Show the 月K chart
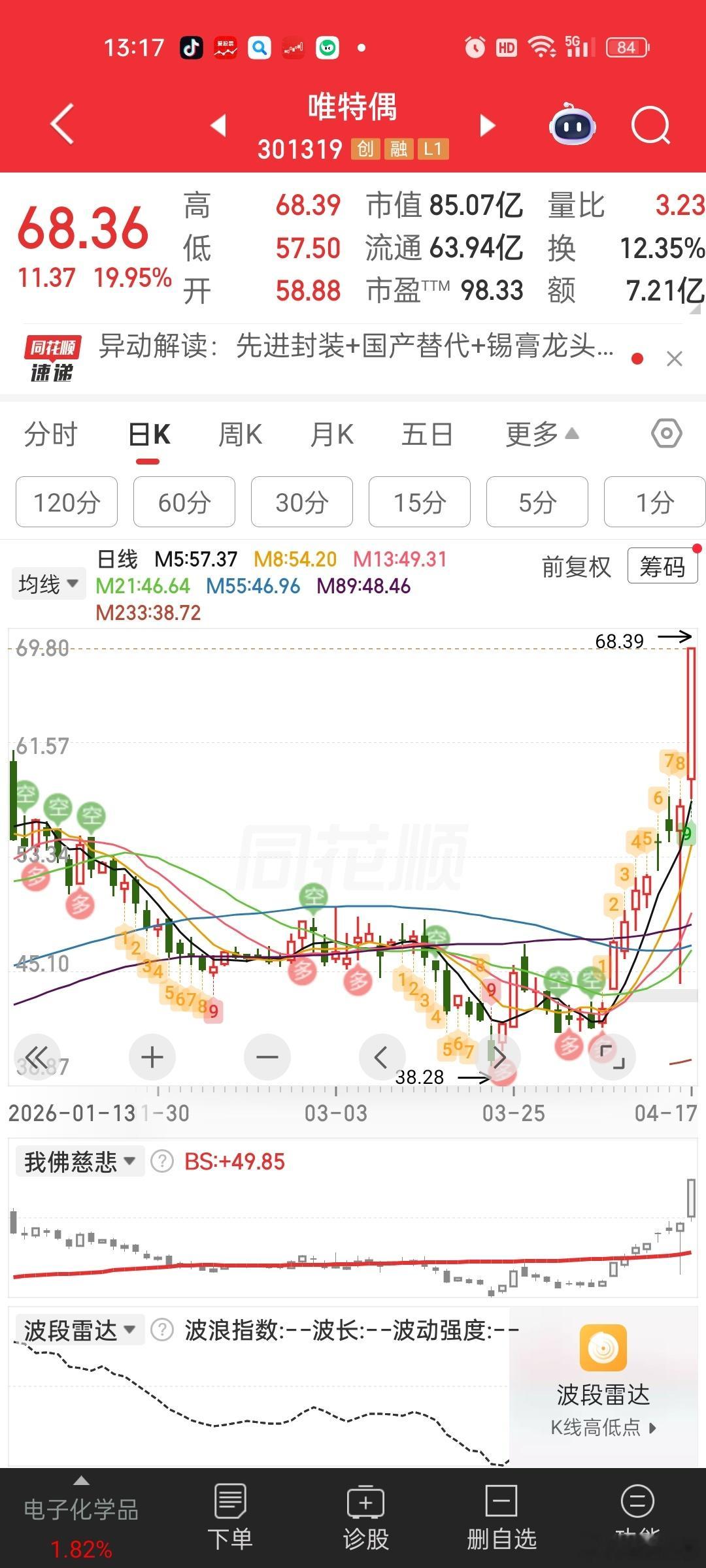This screenshot has height=1568, width=706. (x=332, y=435)
